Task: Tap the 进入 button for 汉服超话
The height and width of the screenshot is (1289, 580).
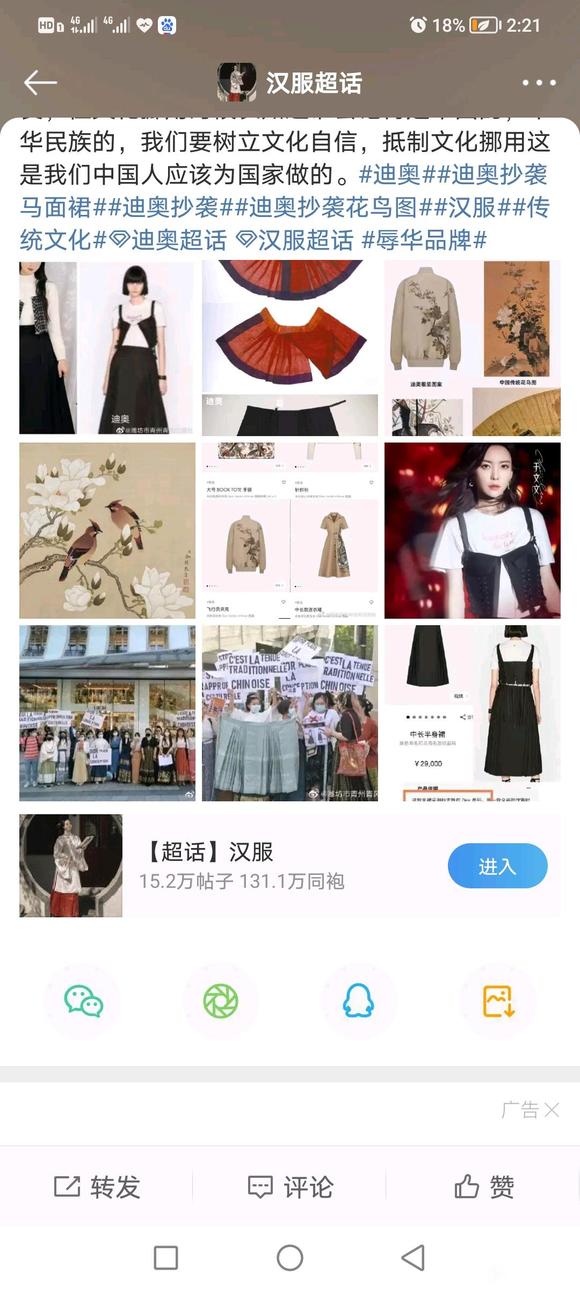Action: tap(497, 866)
